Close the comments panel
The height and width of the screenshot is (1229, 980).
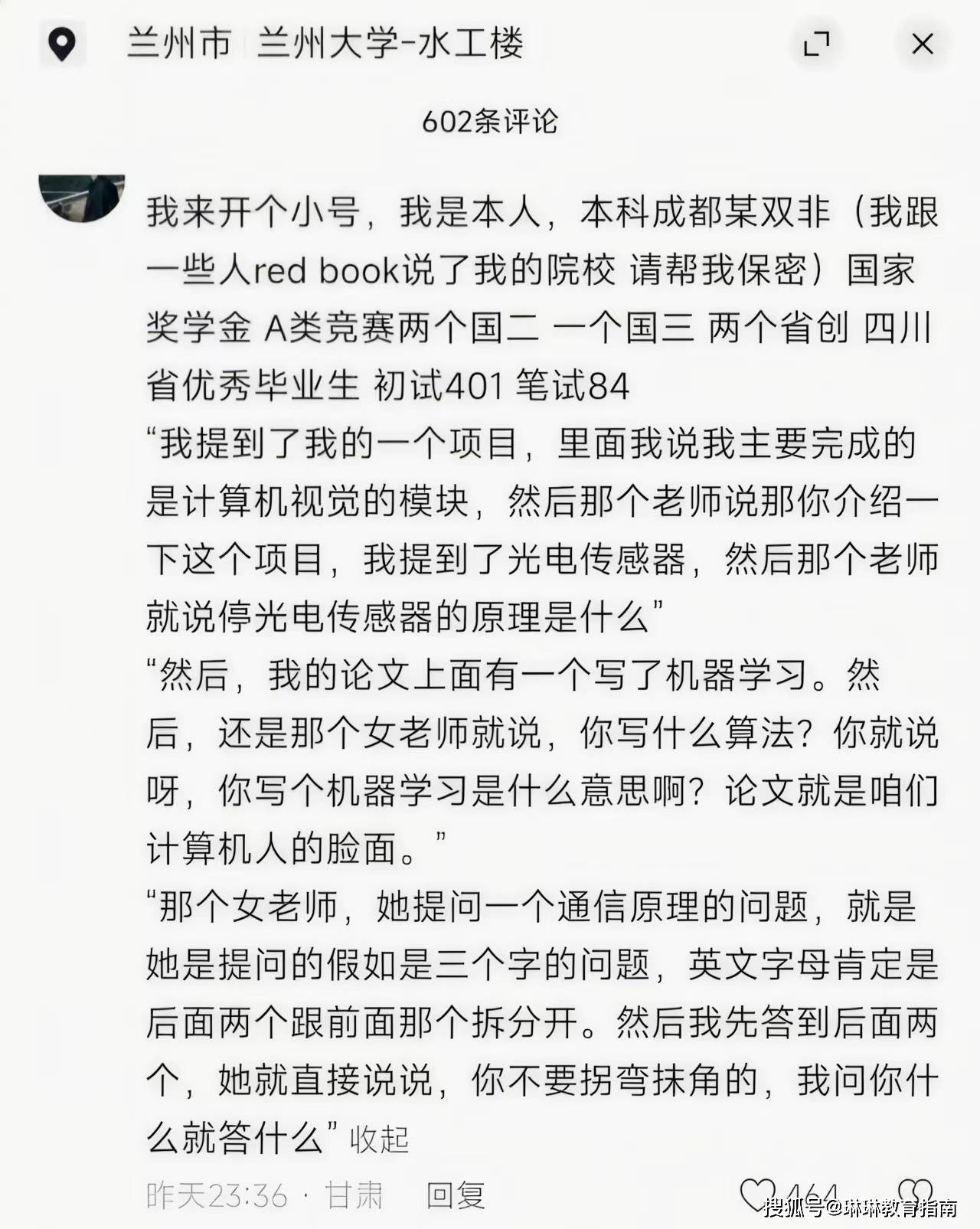click(923, 44)
